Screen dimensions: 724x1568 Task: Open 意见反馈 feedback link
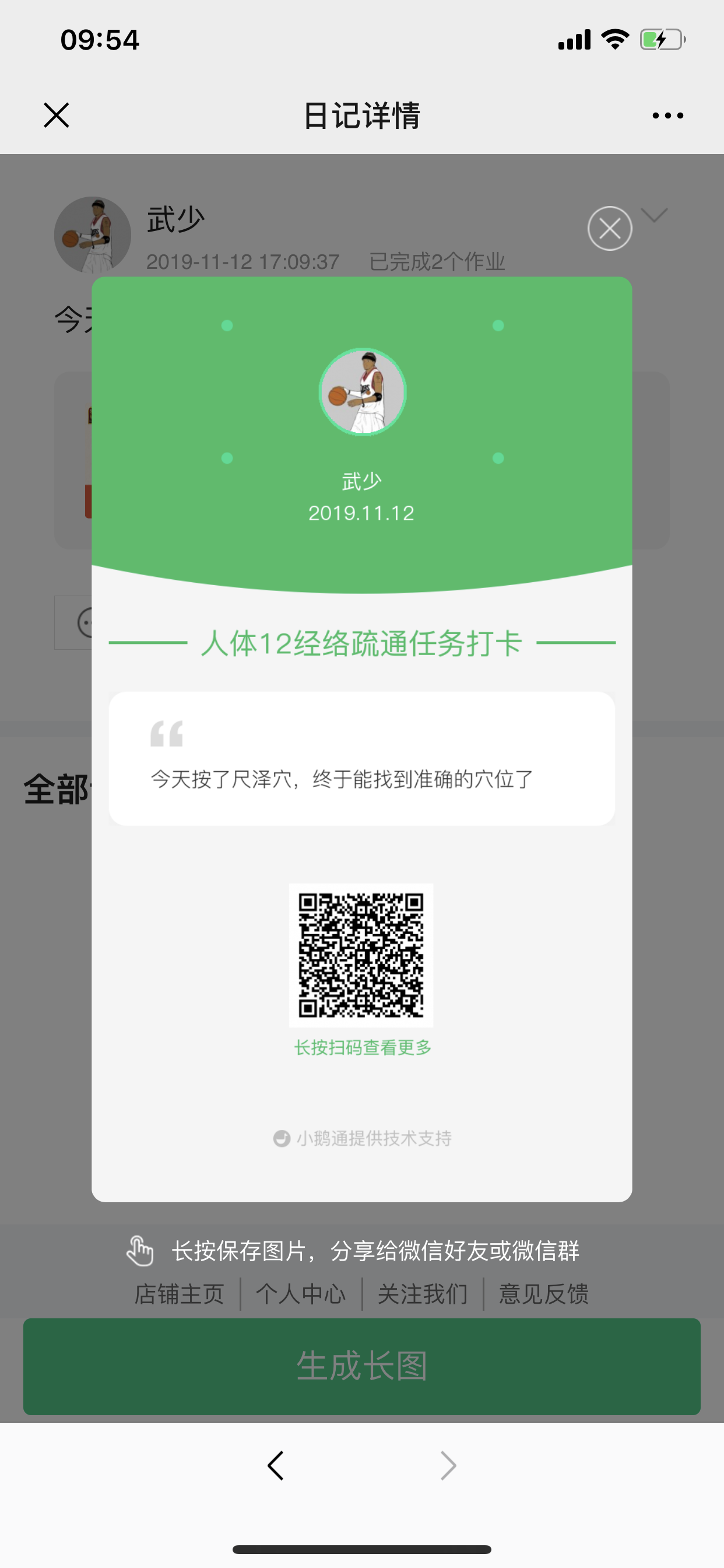[x=544, y=1293]
